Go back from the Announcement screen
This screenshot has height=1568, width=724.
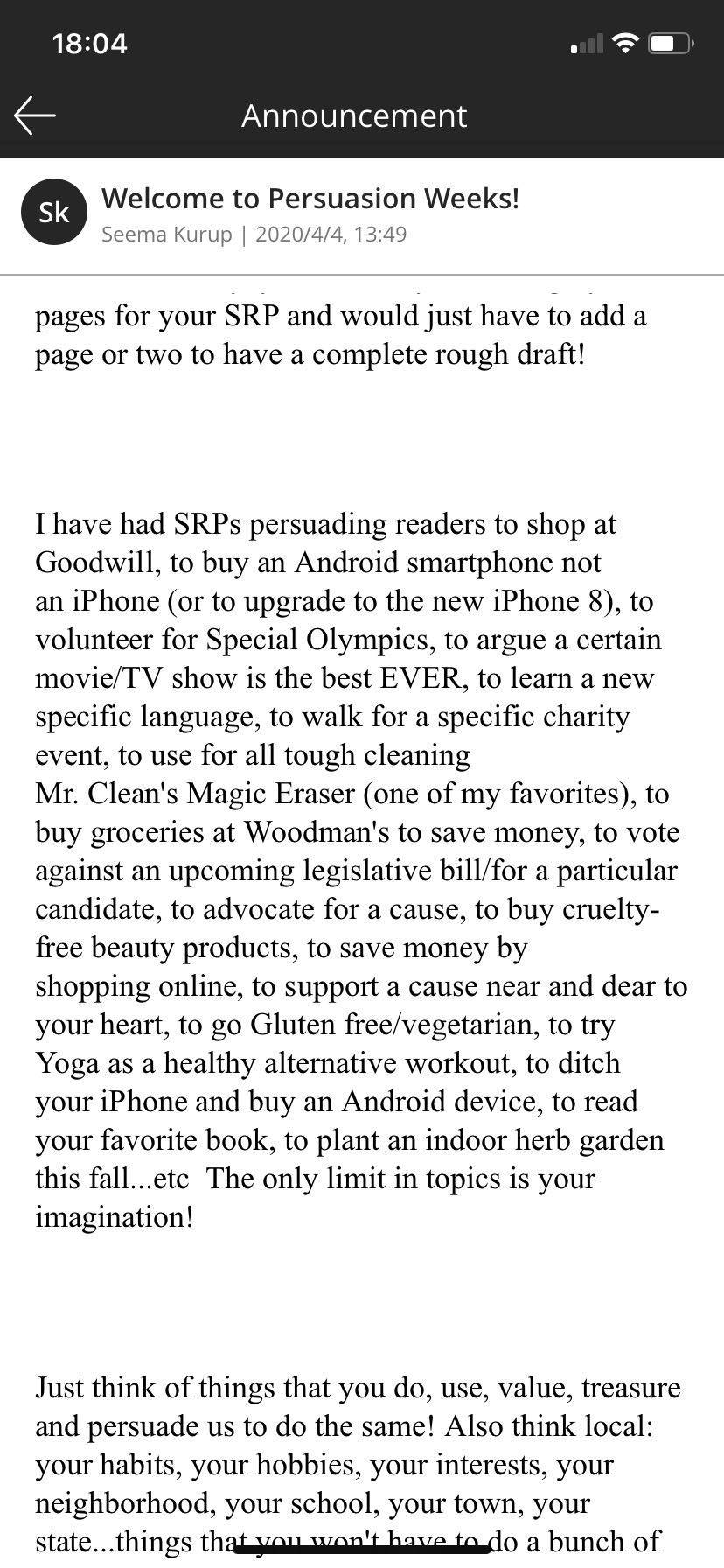pos(35,115)
